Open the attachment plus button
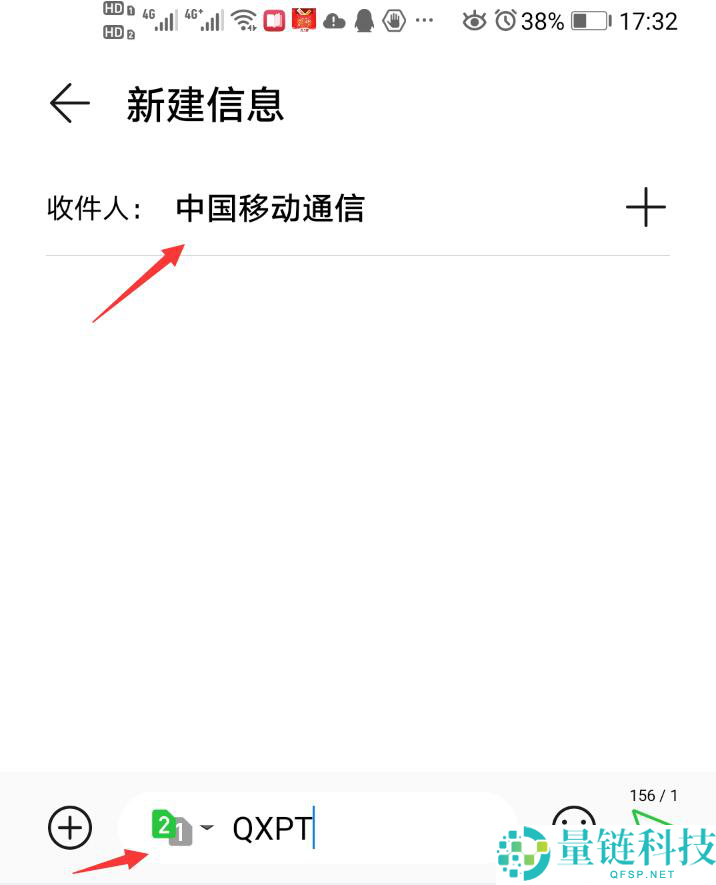This screenshot has height=885, width=716. pos(70,827)
